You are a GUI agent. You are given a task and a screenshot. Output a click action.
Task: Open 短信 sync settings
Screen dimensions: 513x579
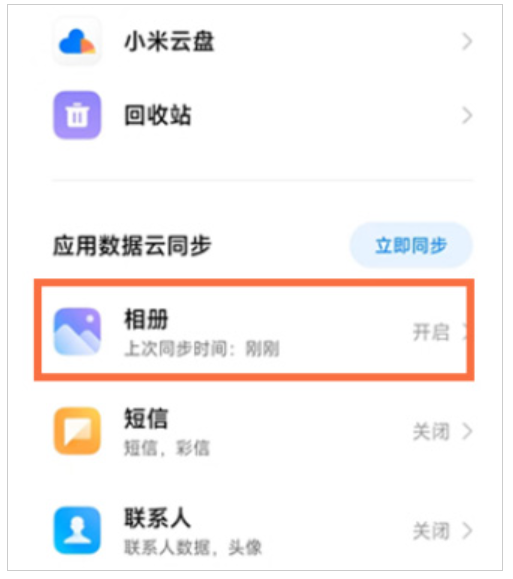(263, 431)
